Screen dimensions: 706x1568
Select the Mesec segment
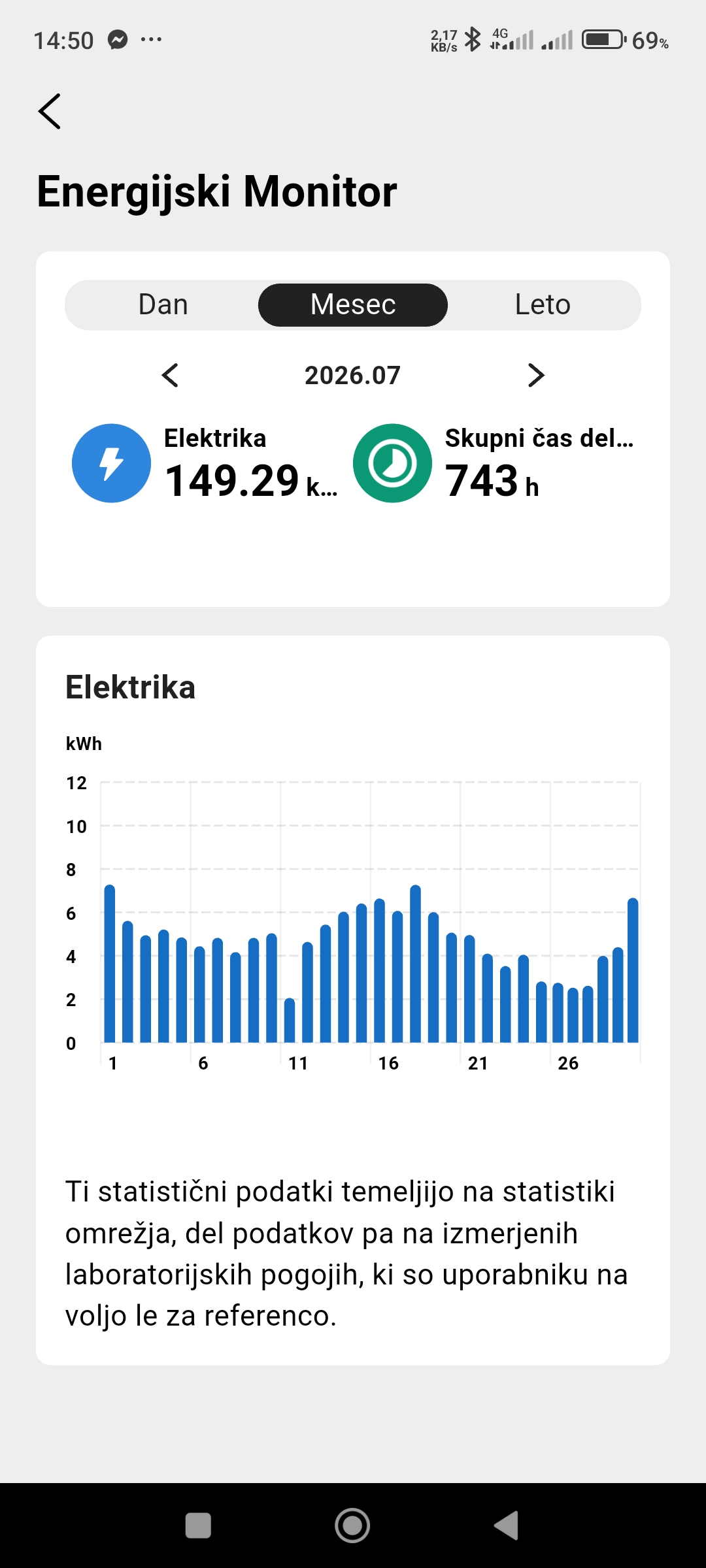tap(353, 305)
